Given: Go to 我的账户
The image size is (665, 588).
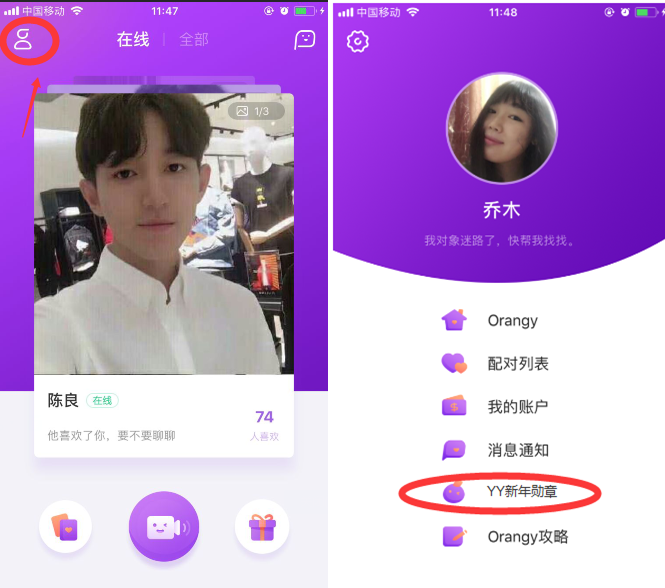Looking at the screenshot, I should coord(517,407).
